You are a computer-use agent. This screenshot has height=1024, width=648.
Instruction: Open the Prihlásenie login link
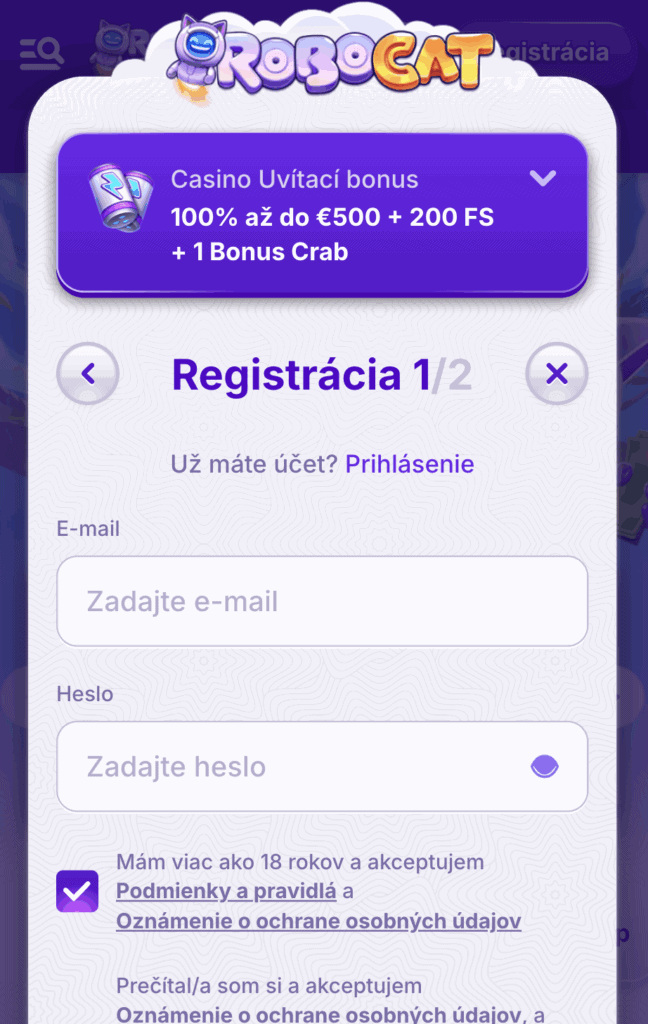tap(409, 464)
